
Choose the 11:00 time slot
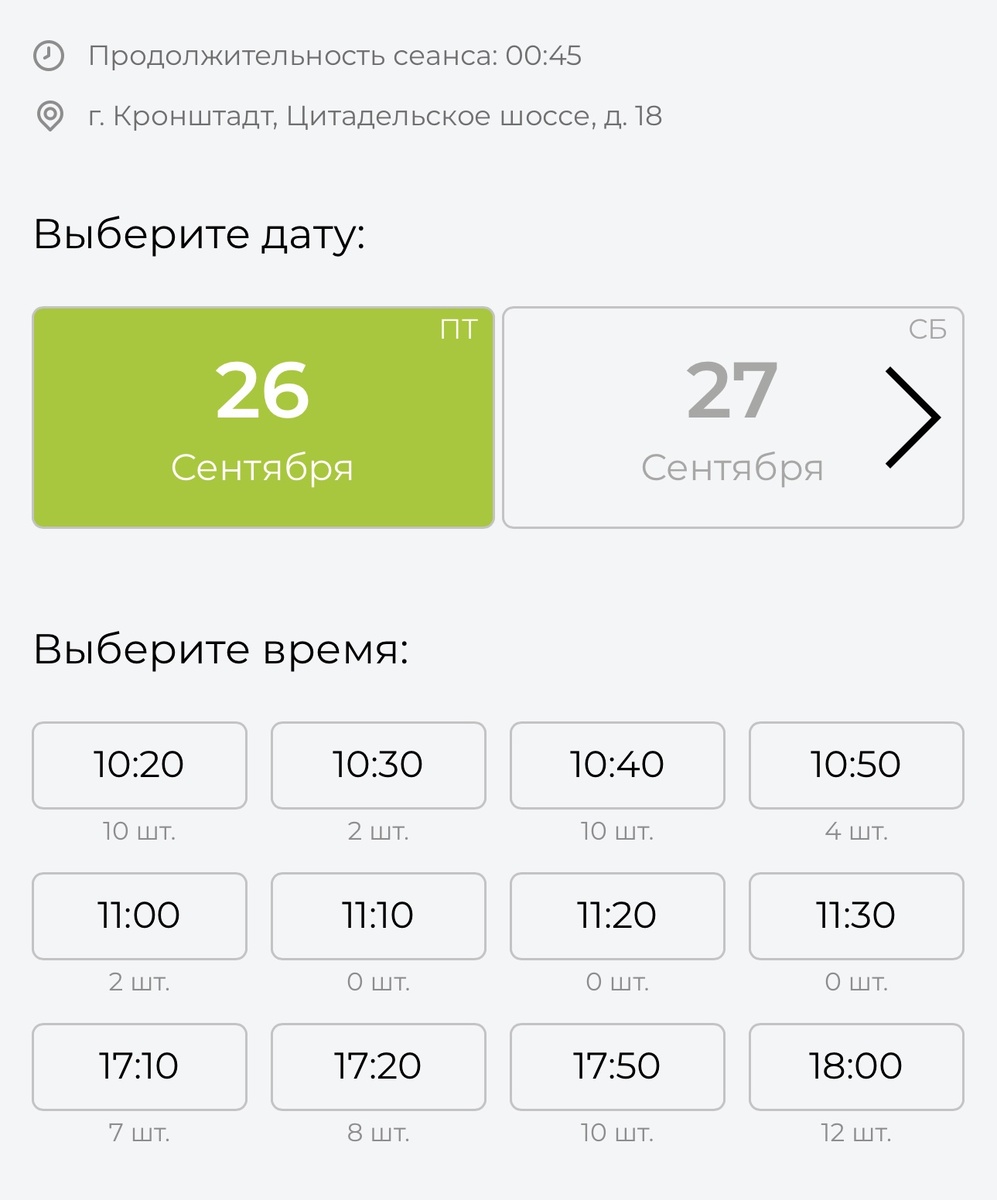point(139,916)
